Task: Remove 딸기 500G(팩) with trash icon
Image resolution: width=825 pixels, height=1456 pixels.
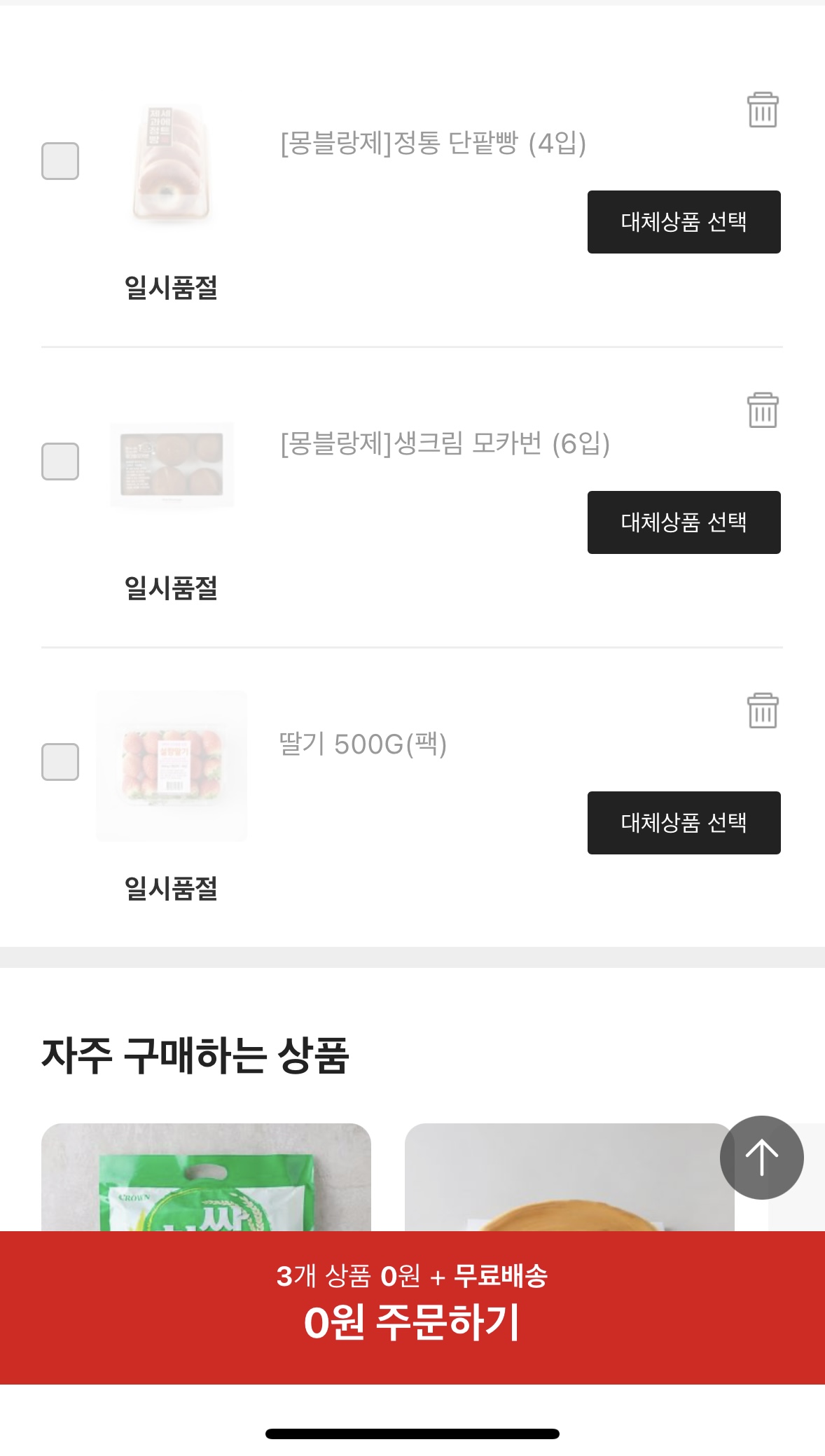Action: (x=763, y=711)
